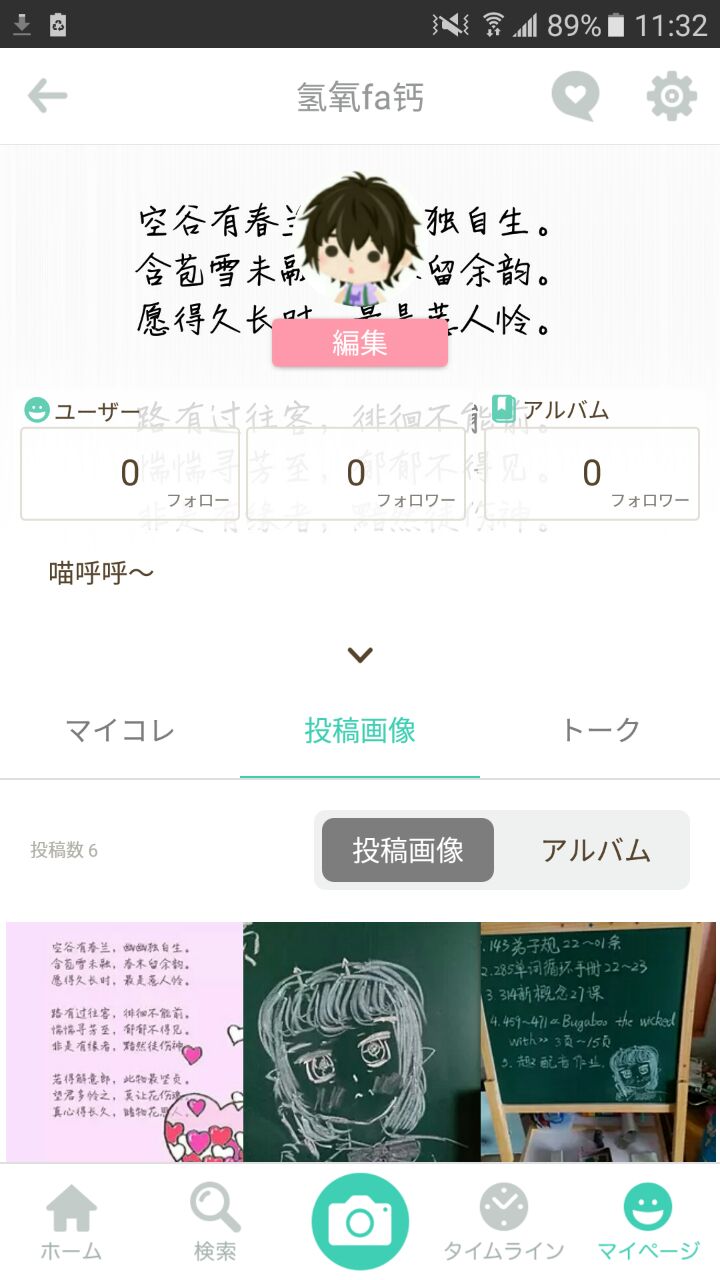Tap the pink 編集 button
The height and width of the screenshot is (1280, 720).
pos(360,343)
